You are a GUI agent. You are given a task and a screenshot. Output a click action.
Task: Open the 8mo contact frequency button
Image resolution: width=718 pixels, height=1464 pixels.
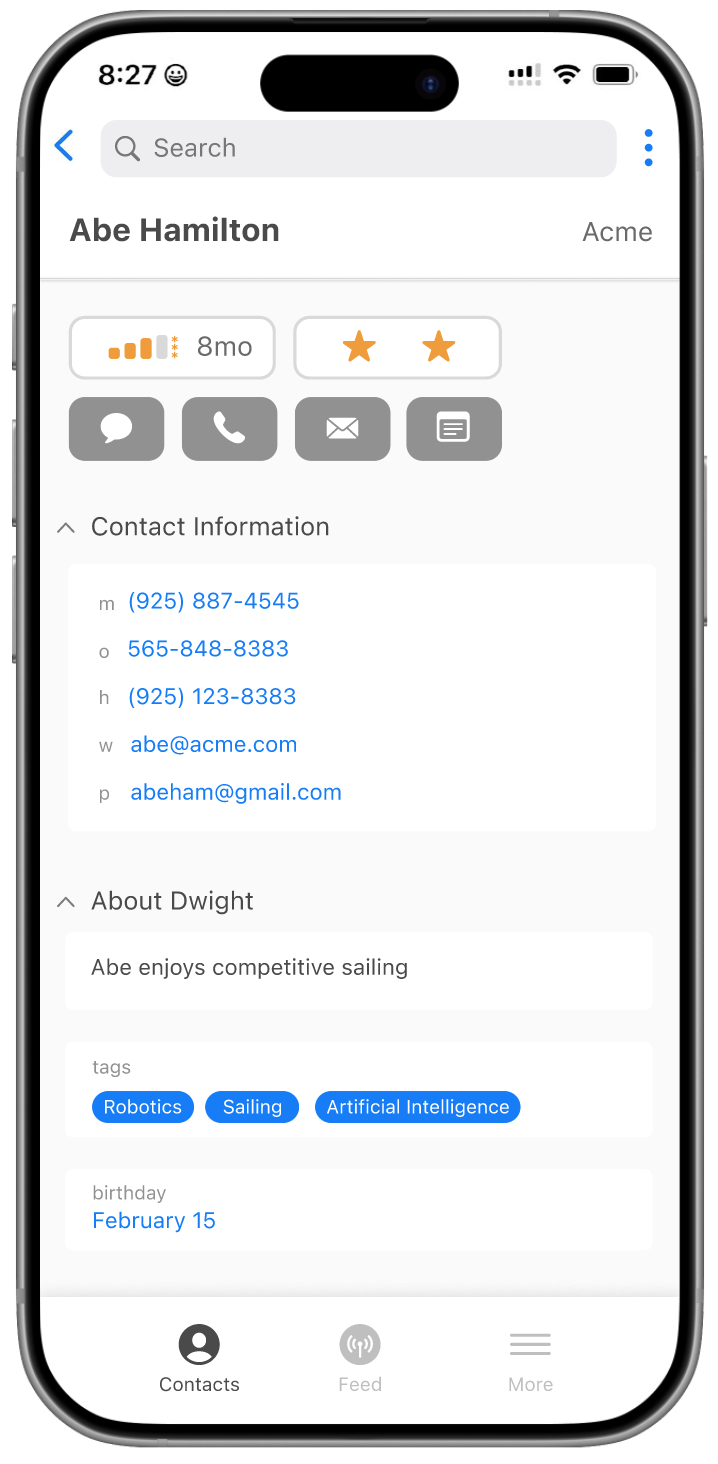coord(172,348)
